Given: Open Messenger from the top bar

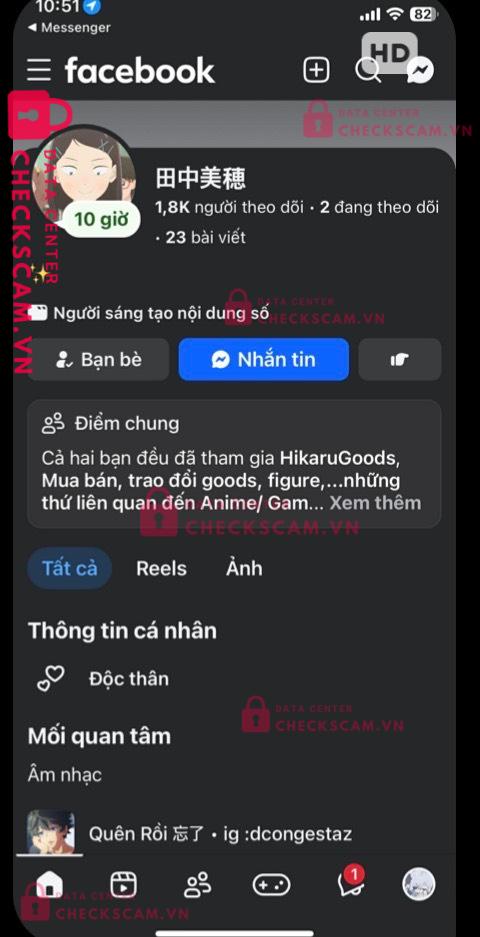Looking at the screenshot, I should [420, 71].
